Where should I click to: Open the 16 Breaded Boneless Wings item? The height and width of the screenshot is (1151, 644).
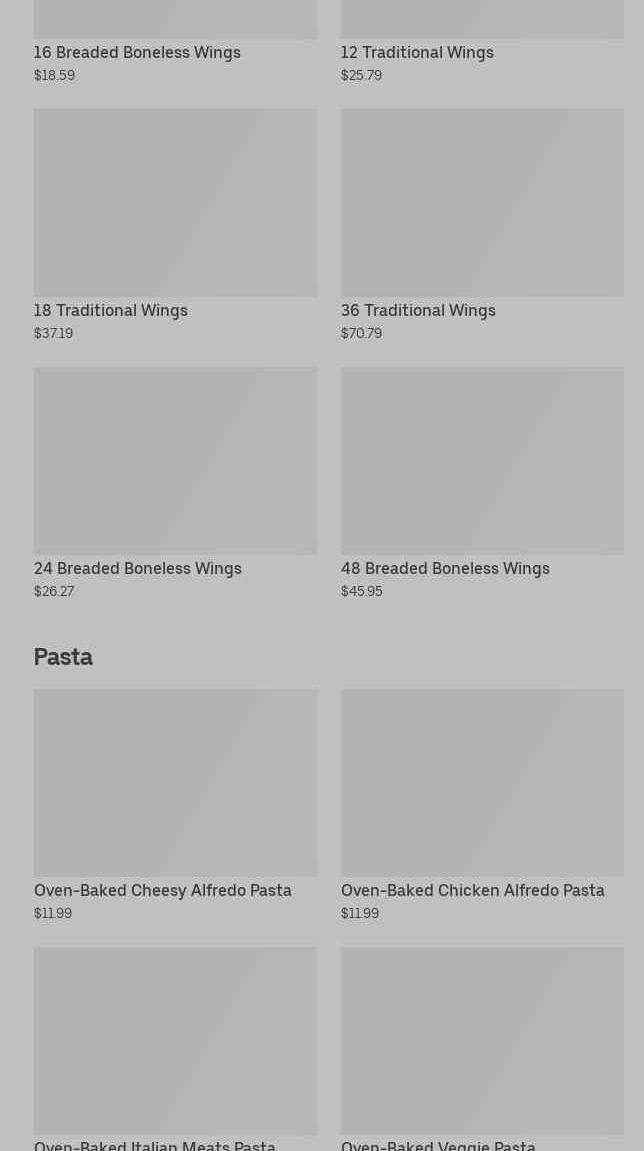click(137, 52)
